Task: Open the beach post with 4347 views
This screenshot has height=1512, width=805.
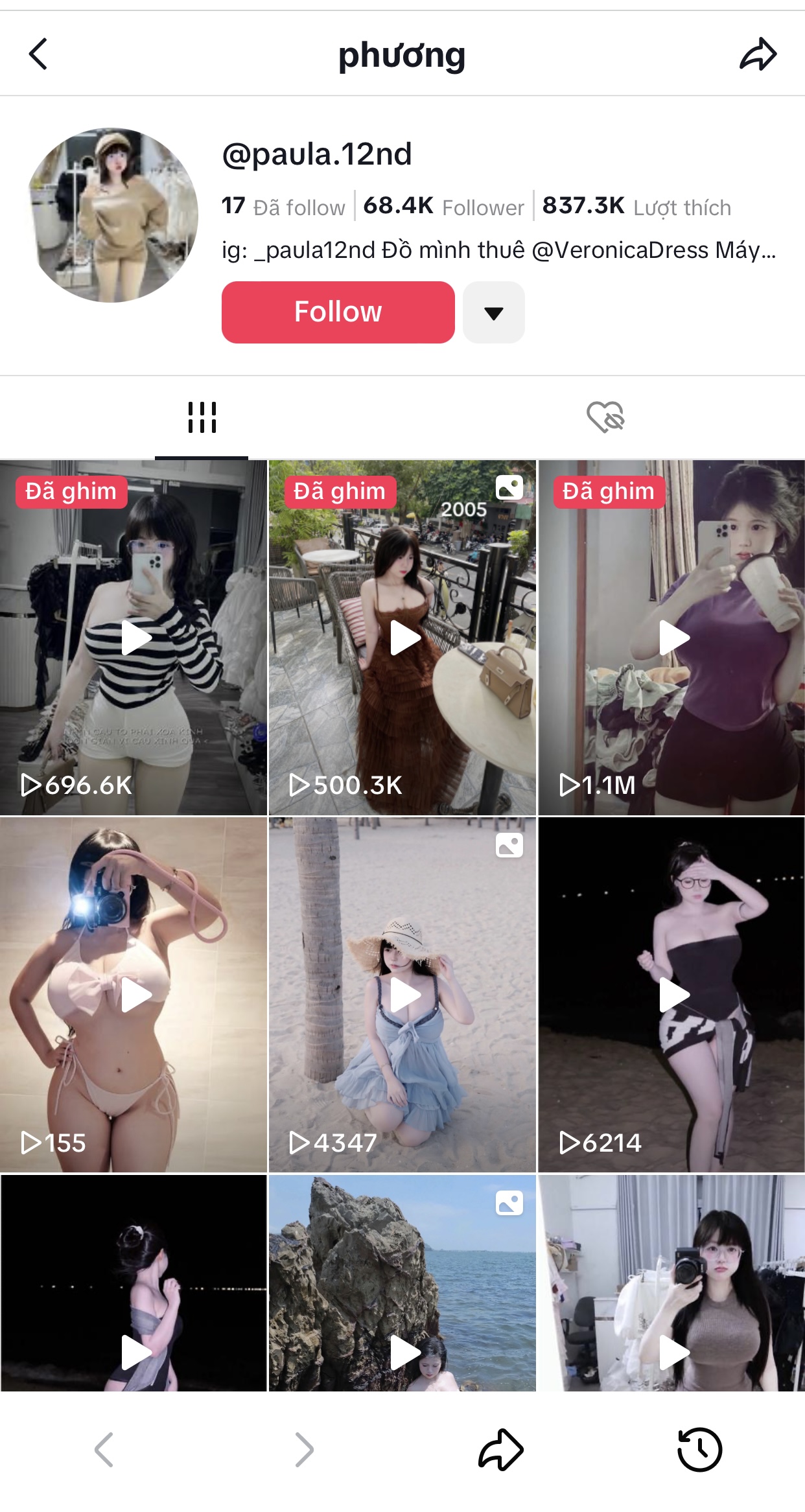Action: click(x=402, y=995)
